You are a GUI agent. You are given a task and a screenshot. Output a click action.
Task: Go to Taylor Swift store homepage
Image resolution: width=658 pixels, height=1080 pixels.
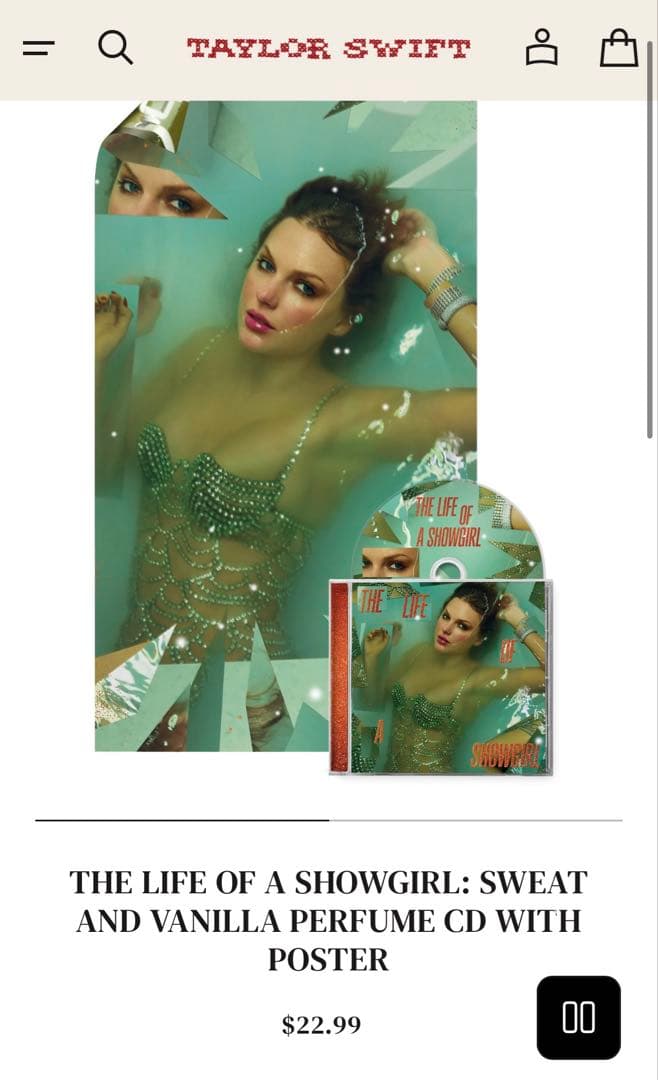(x=328, y=48)
